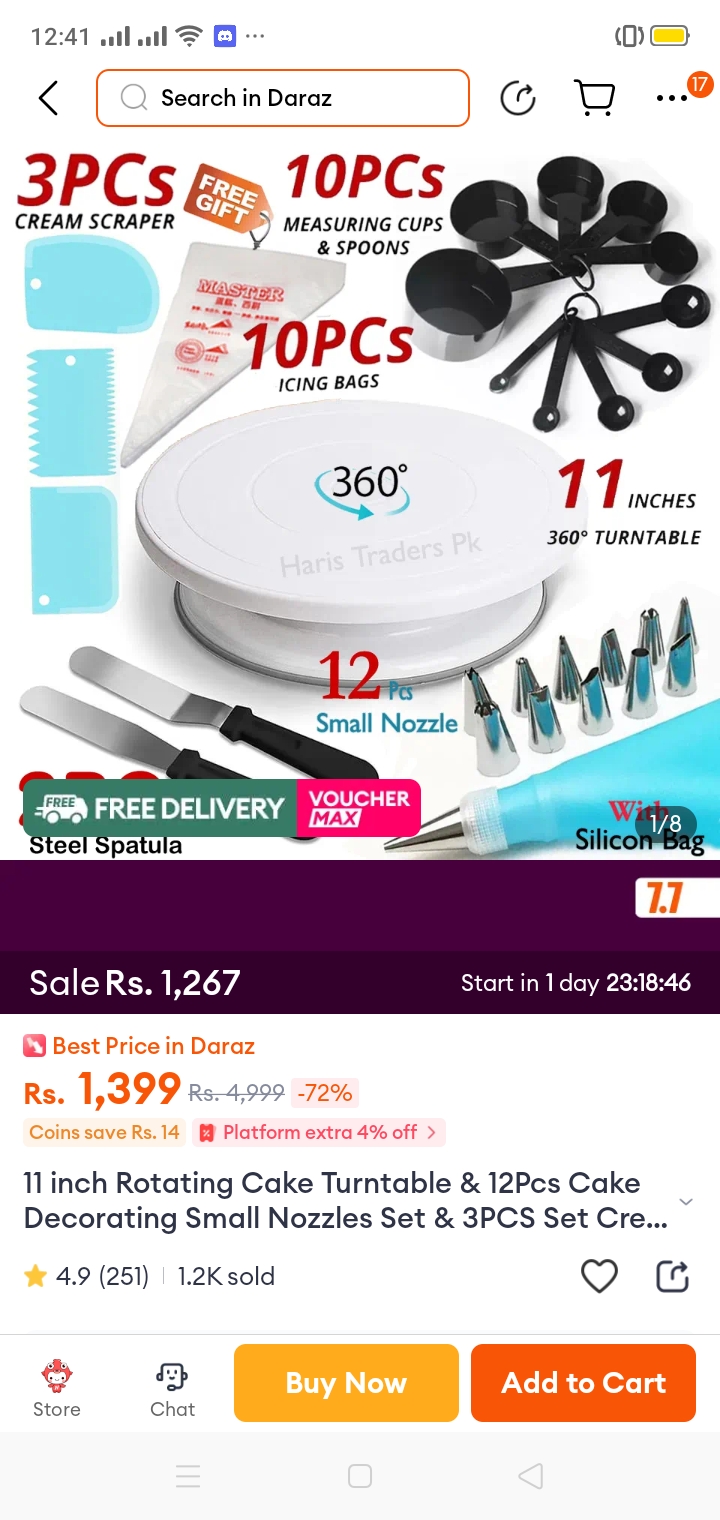Viewport: 720px width, 1520px height.
Task: Tap the system back button
Action: [531, 1476]
